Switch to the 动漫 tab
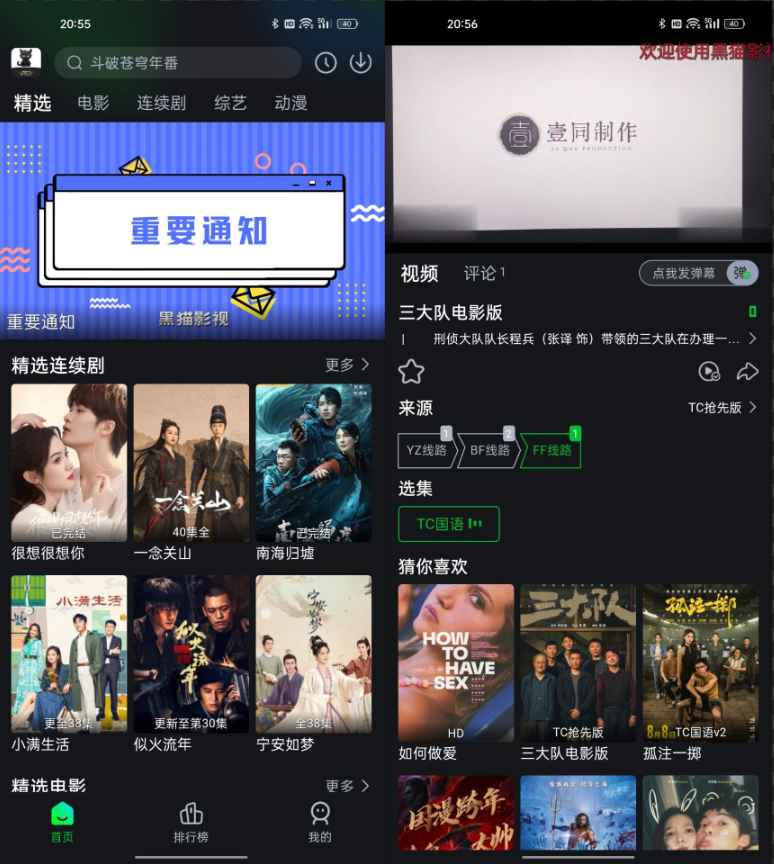Image resolution: width=774 pixels, height=864 pixels. click(x=290, y=103)
